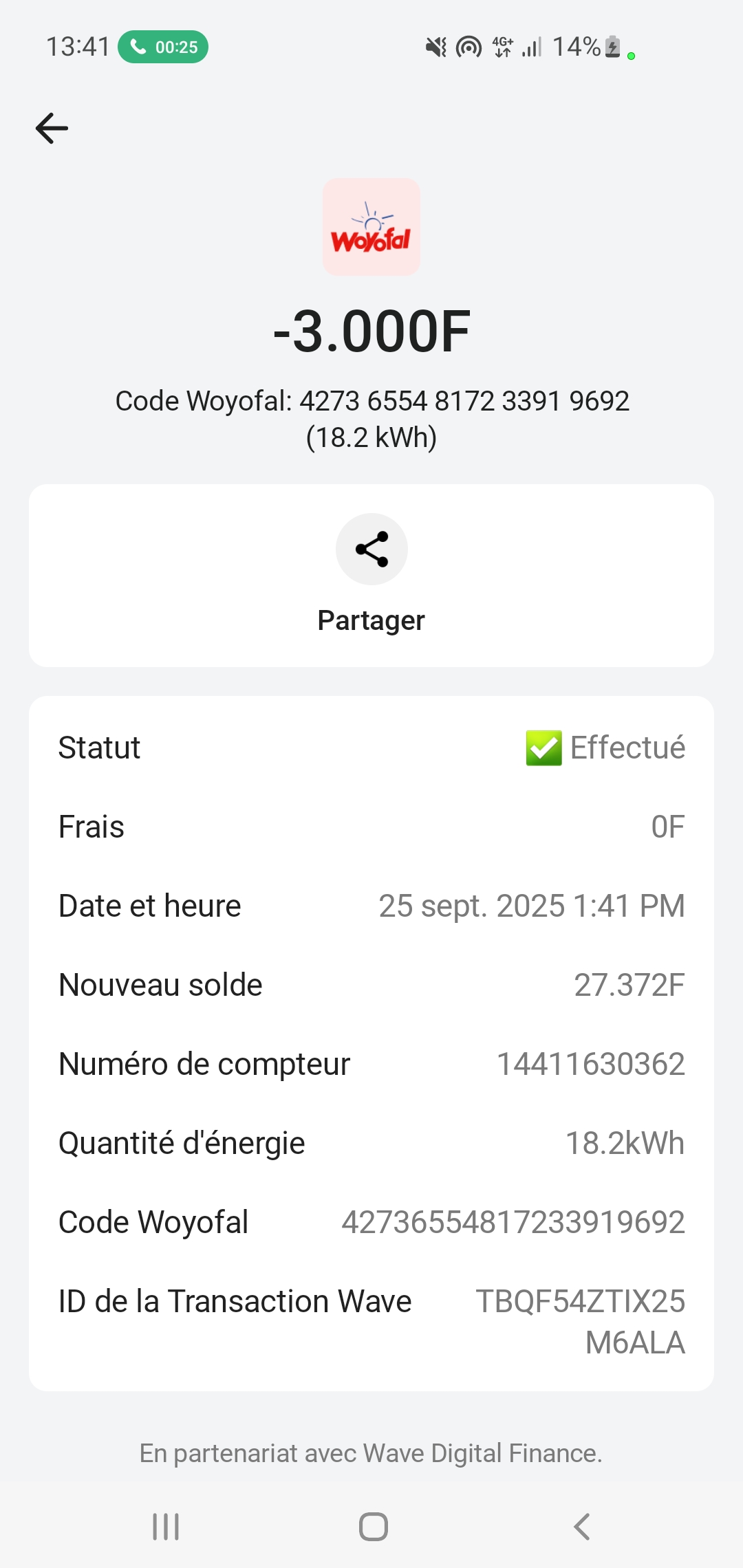The image size is (743, 1568).
Task: Tap the back arrow at top left
Action: click(50, 127)
